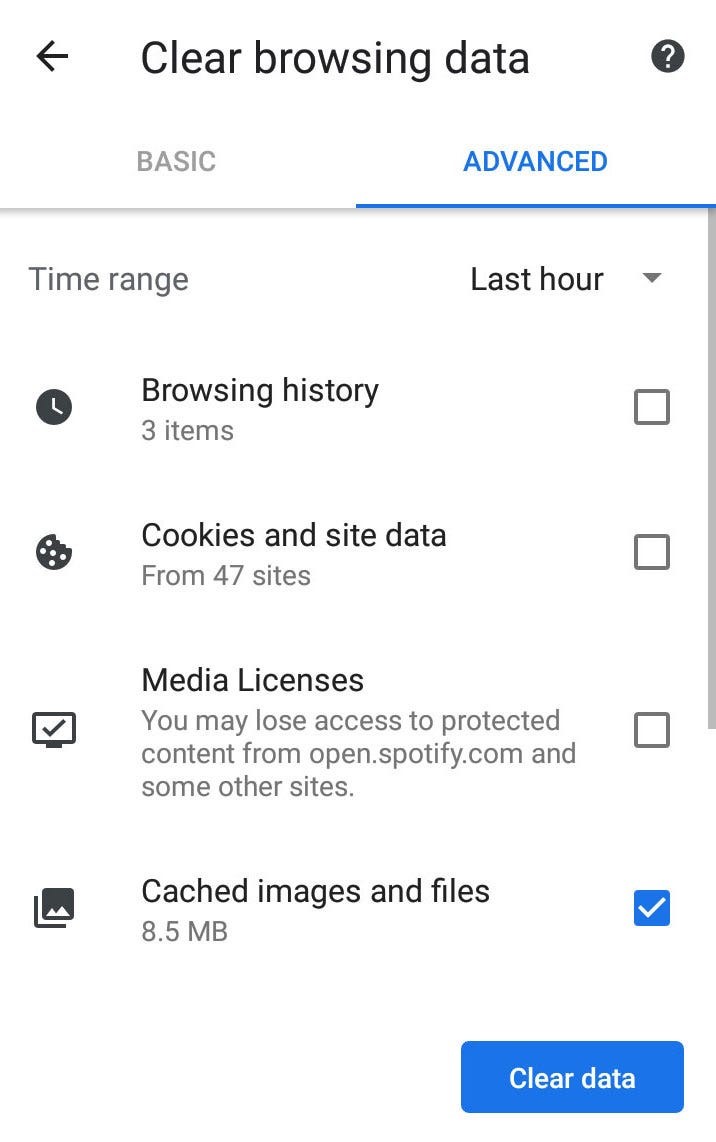Open the help question mark icon
The width and height of the screenshot is (716, 1142).
pyautogui.click(x=667, y=57)
